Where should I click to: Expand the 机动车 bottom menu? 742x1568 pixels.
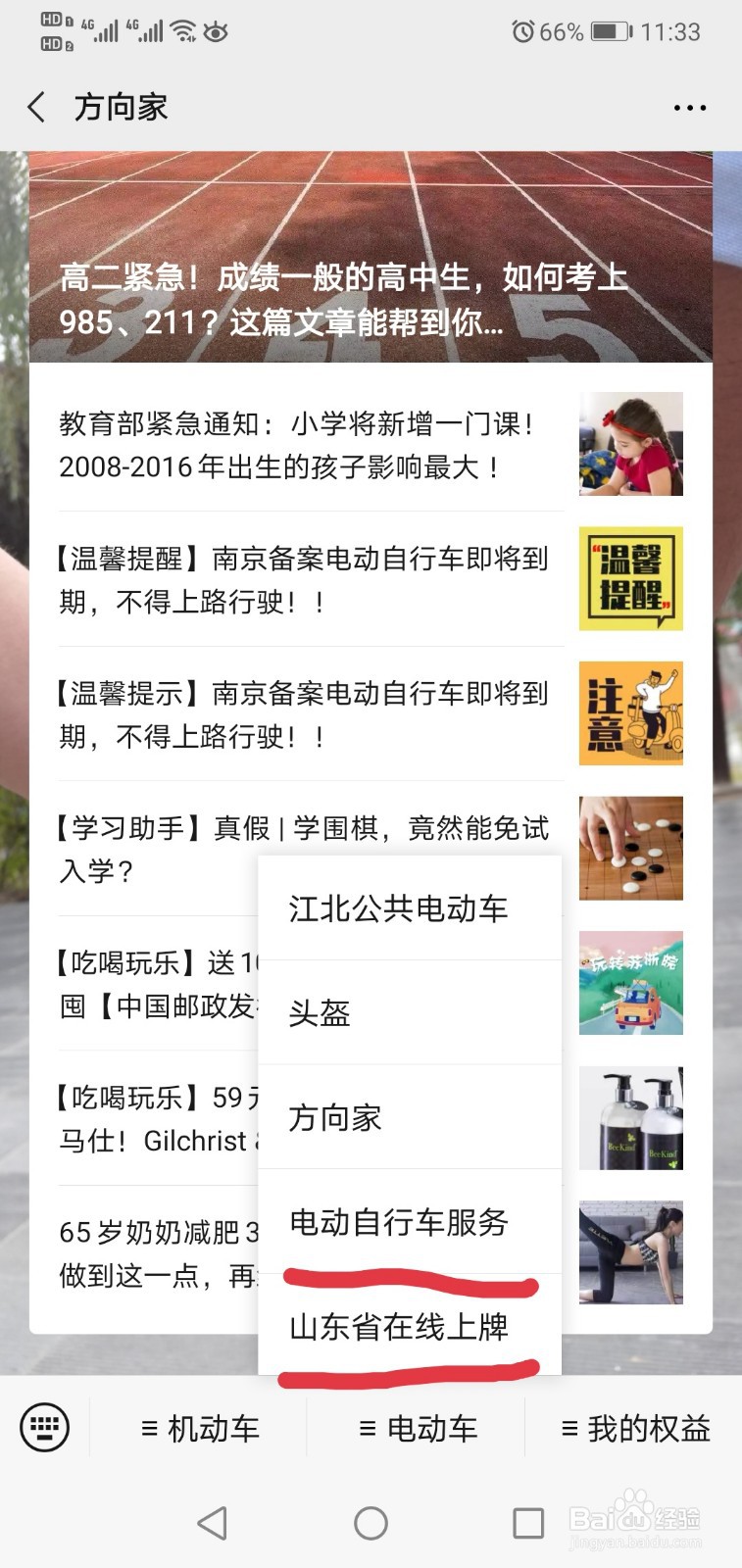tap(200, 1429)
